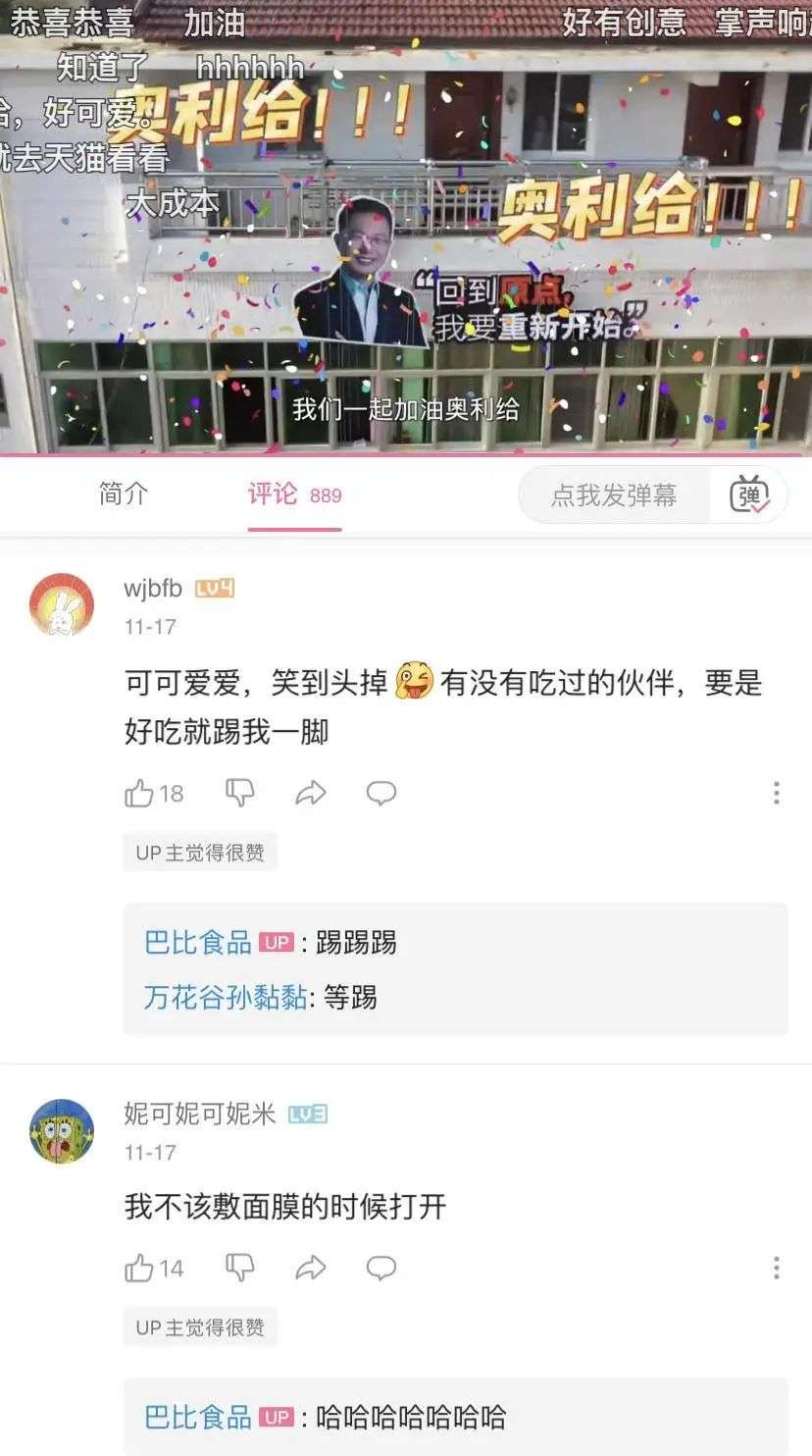Image resolution: width=812 pixels, height=1456 pixels.
Task: Switch to the 简介 tab
Action: (124, 494)
